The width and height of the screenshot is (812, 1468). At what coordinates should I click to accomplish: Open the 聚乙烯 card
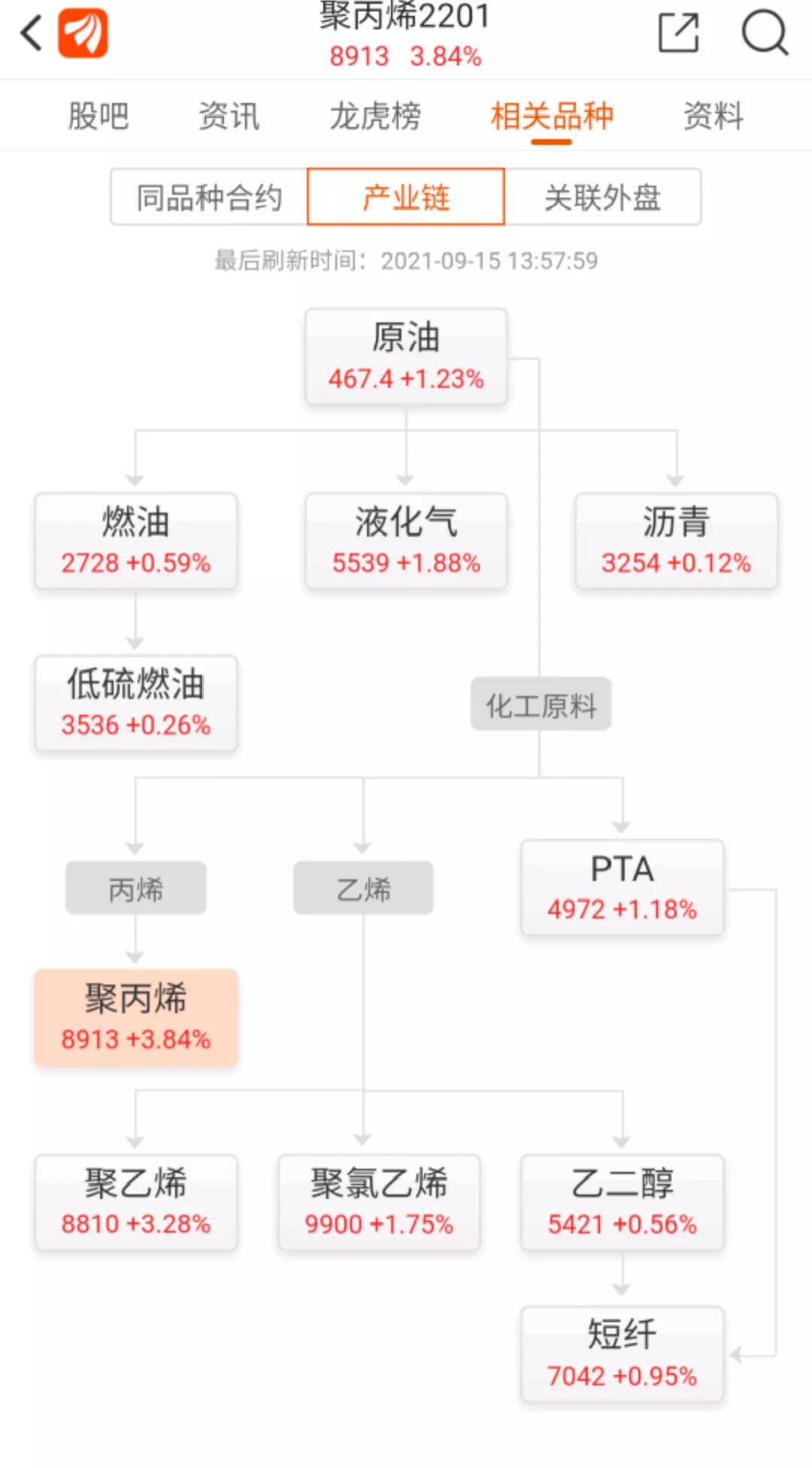136,1203
